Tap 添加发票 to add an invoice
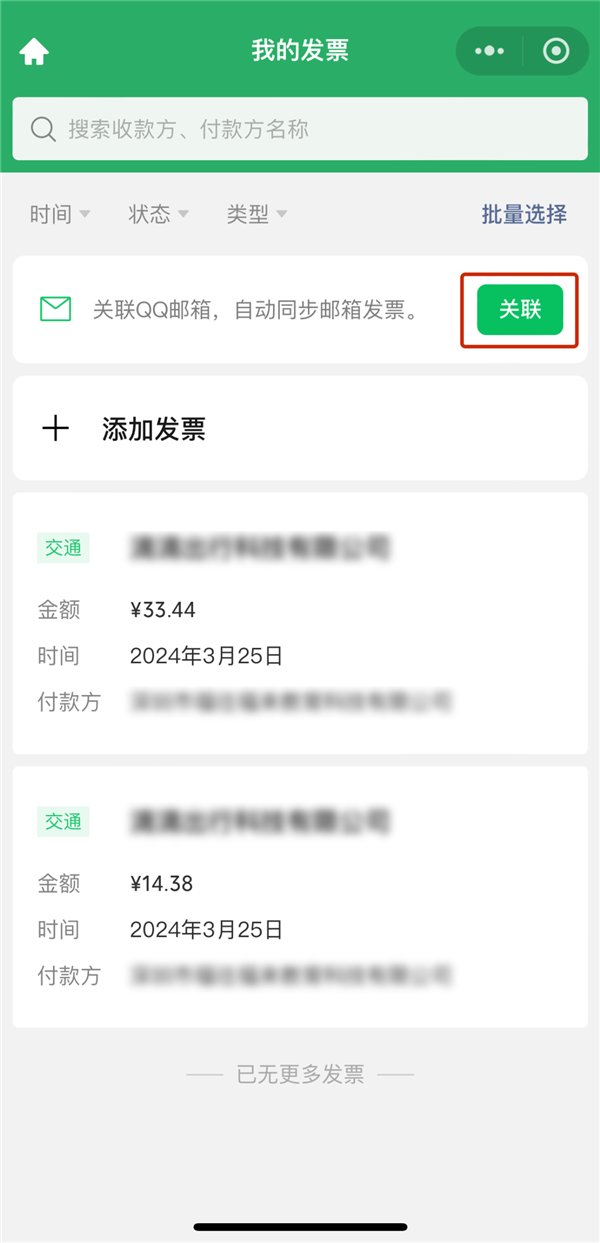This screenshot has width=600, height=1243. (154, 430)
